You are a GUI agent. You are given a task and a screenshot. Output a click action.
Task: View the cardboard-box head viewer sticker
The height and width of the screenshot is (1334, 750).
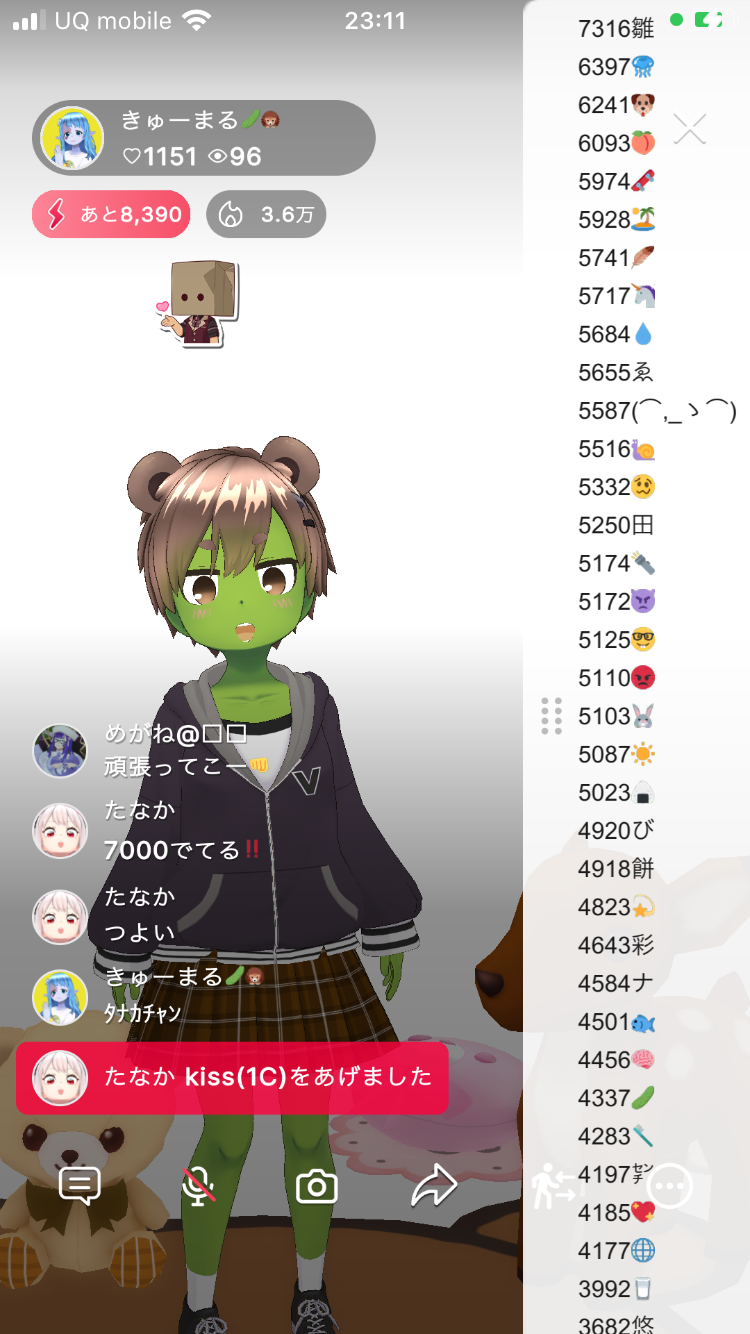pyautogui.click(x=199, y=304)
